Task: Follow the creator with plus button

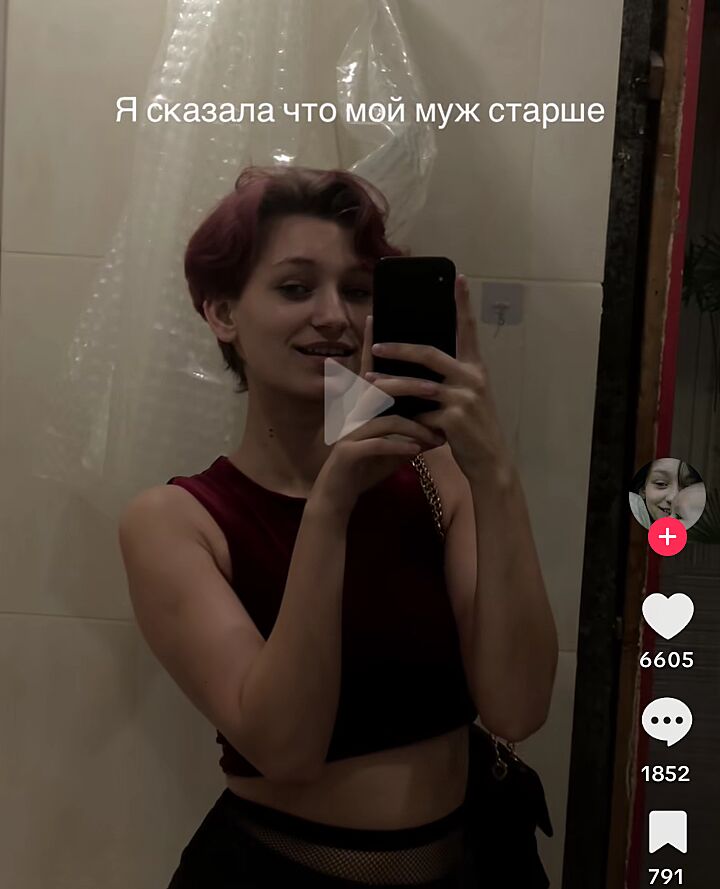Action: tap(667, 537)
